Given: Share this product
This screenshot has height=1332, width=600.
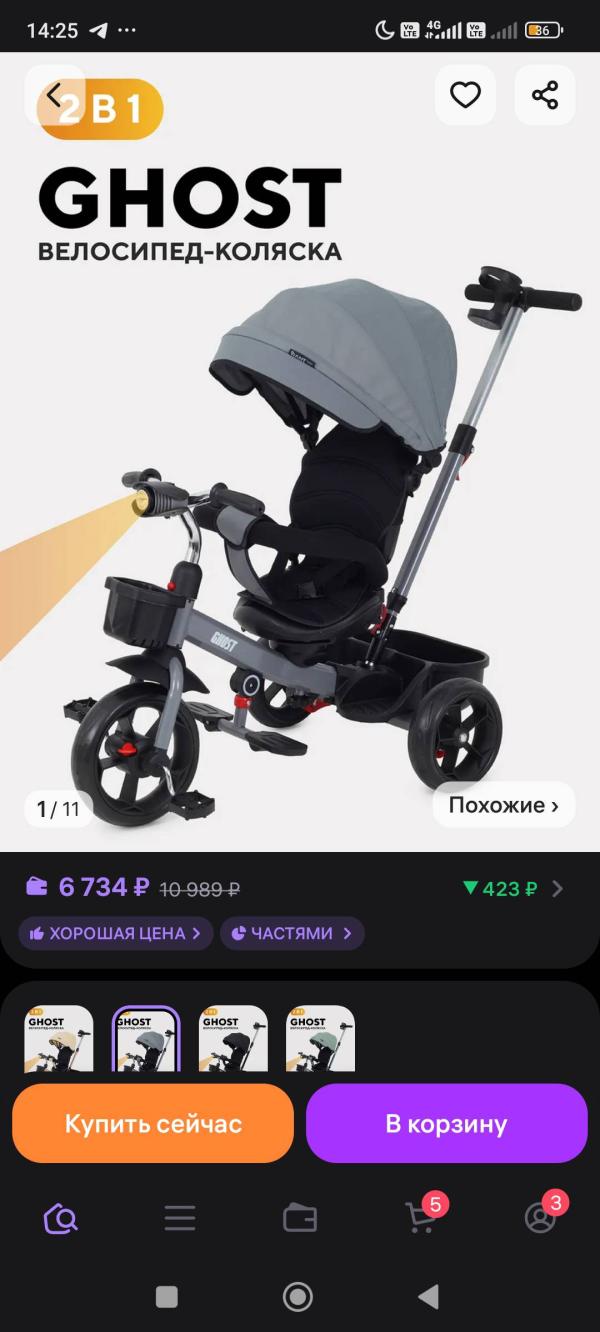Looking at the screenshot, I should pyautogui.click(x=545, y=95).
